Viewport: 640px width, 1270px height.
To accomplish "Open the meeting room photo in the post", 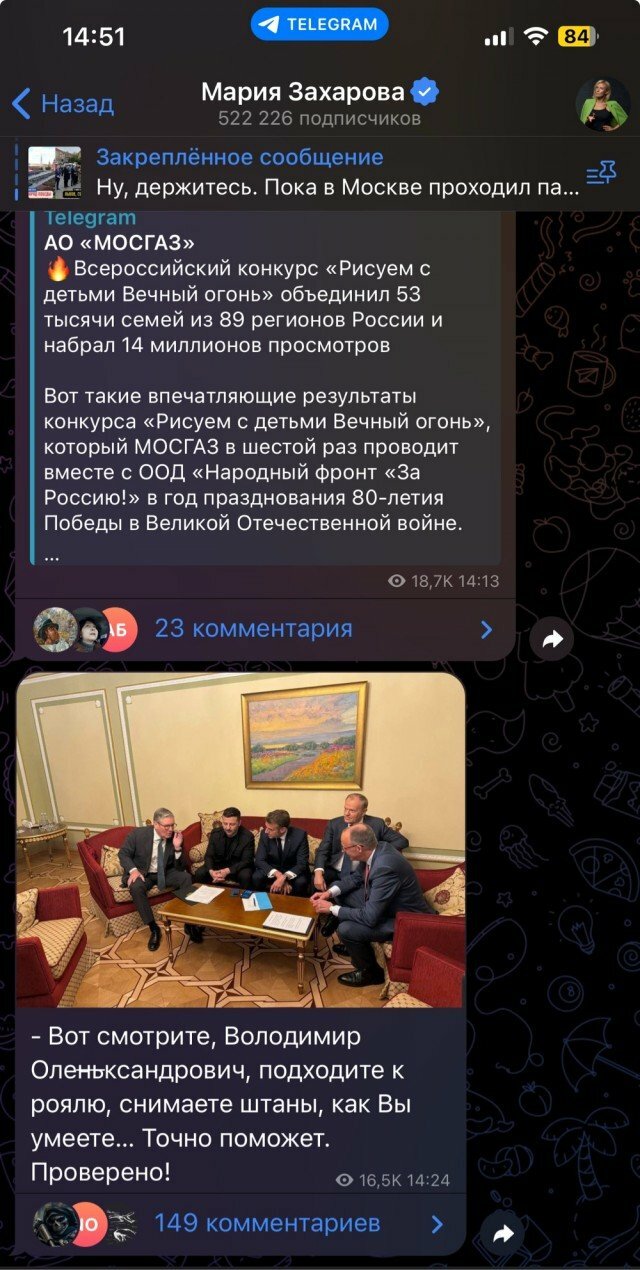I will tap(241, 840).
